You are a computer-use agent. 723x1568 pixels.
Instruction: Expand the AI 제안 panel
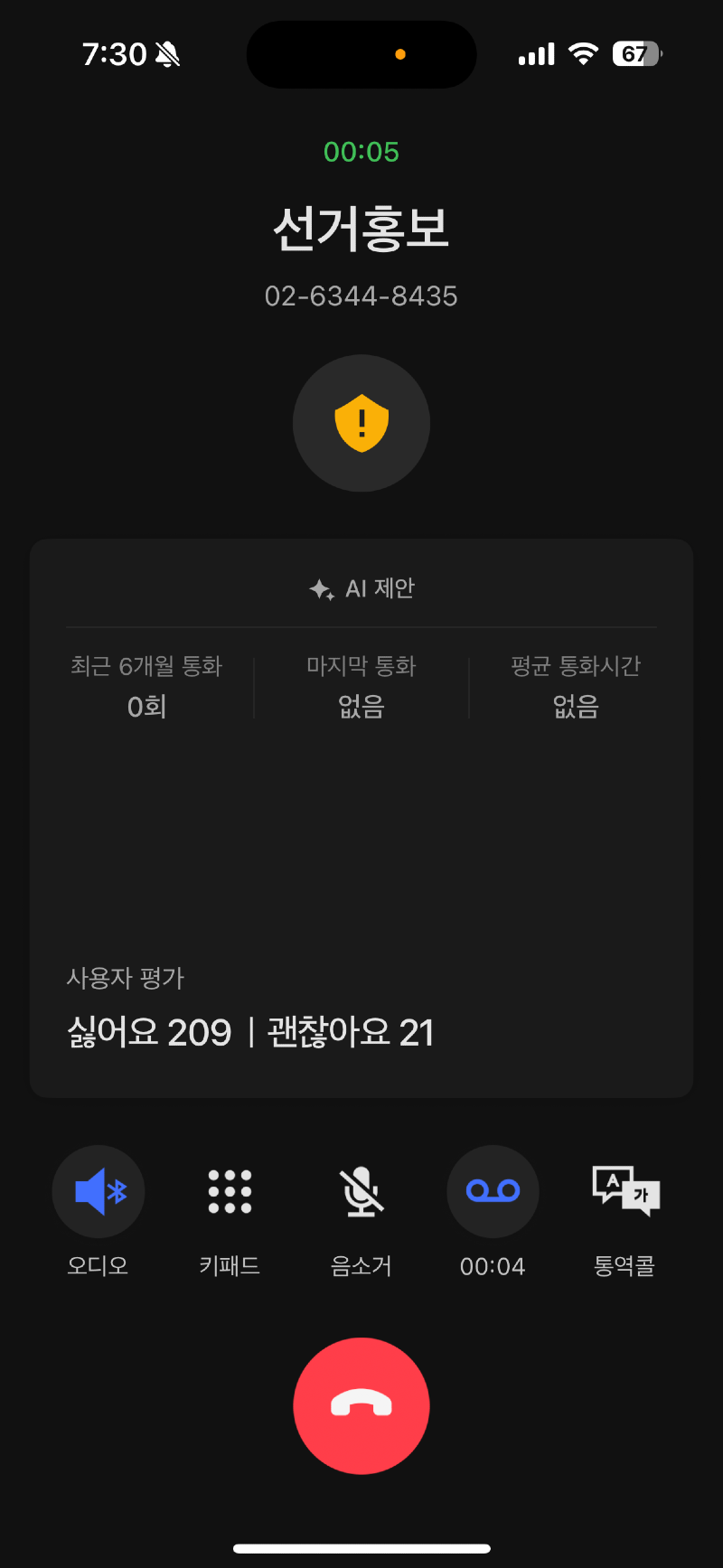[x=361, y=587]
